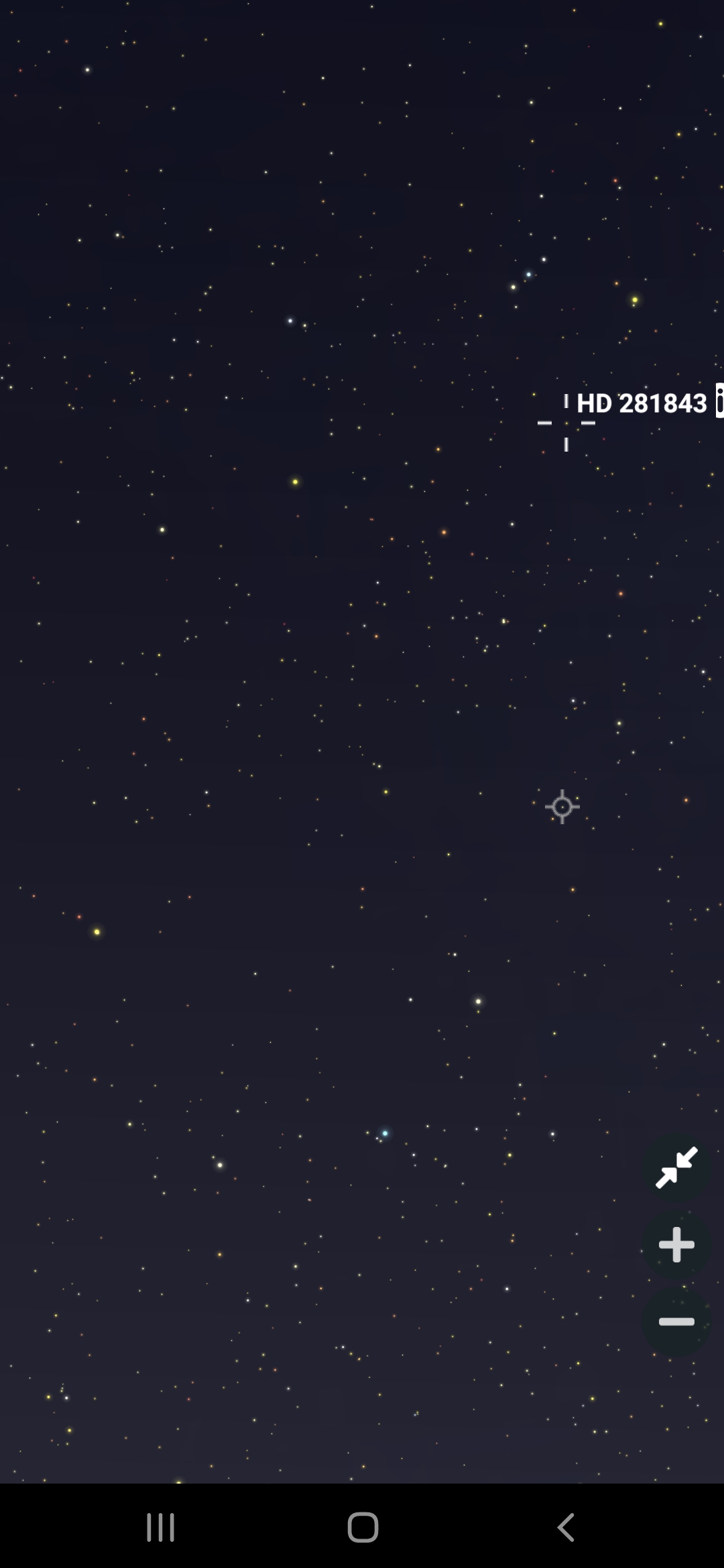The image size is (724, 1568).
Task: Open info for star HD 281843
Action: [719, 401]
